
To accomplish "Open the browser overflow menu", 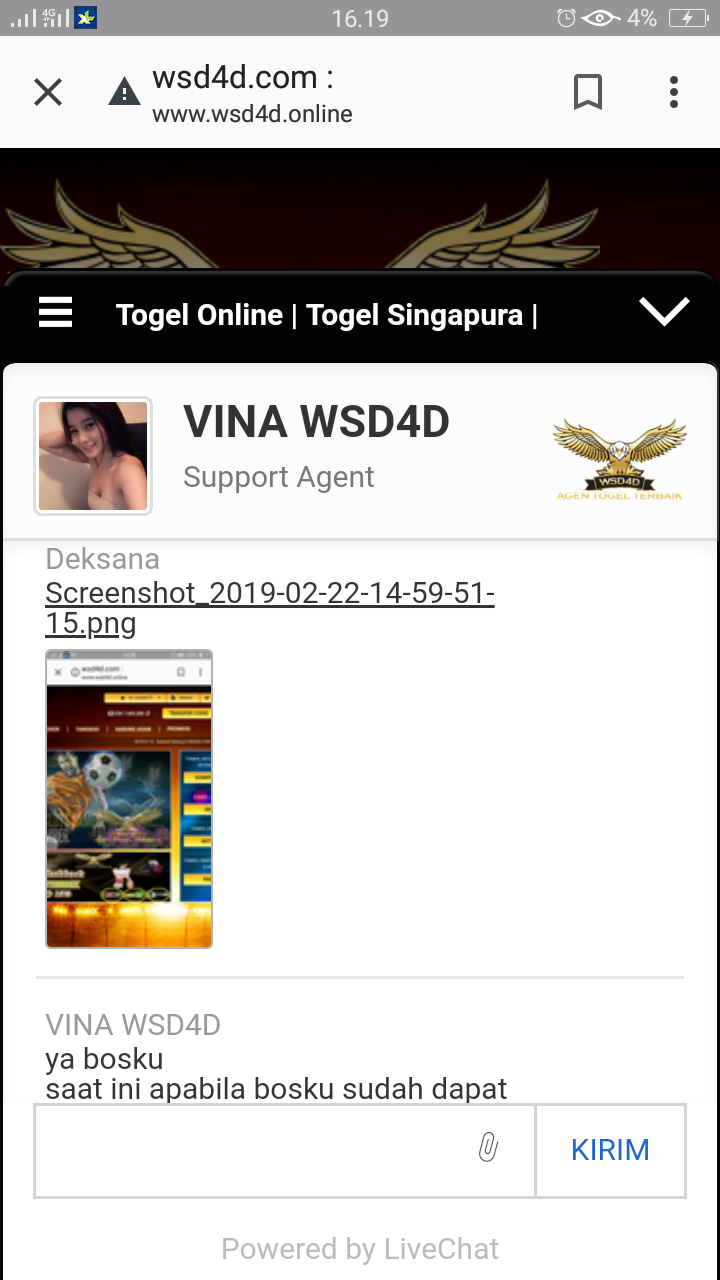I will click(674, 93).
